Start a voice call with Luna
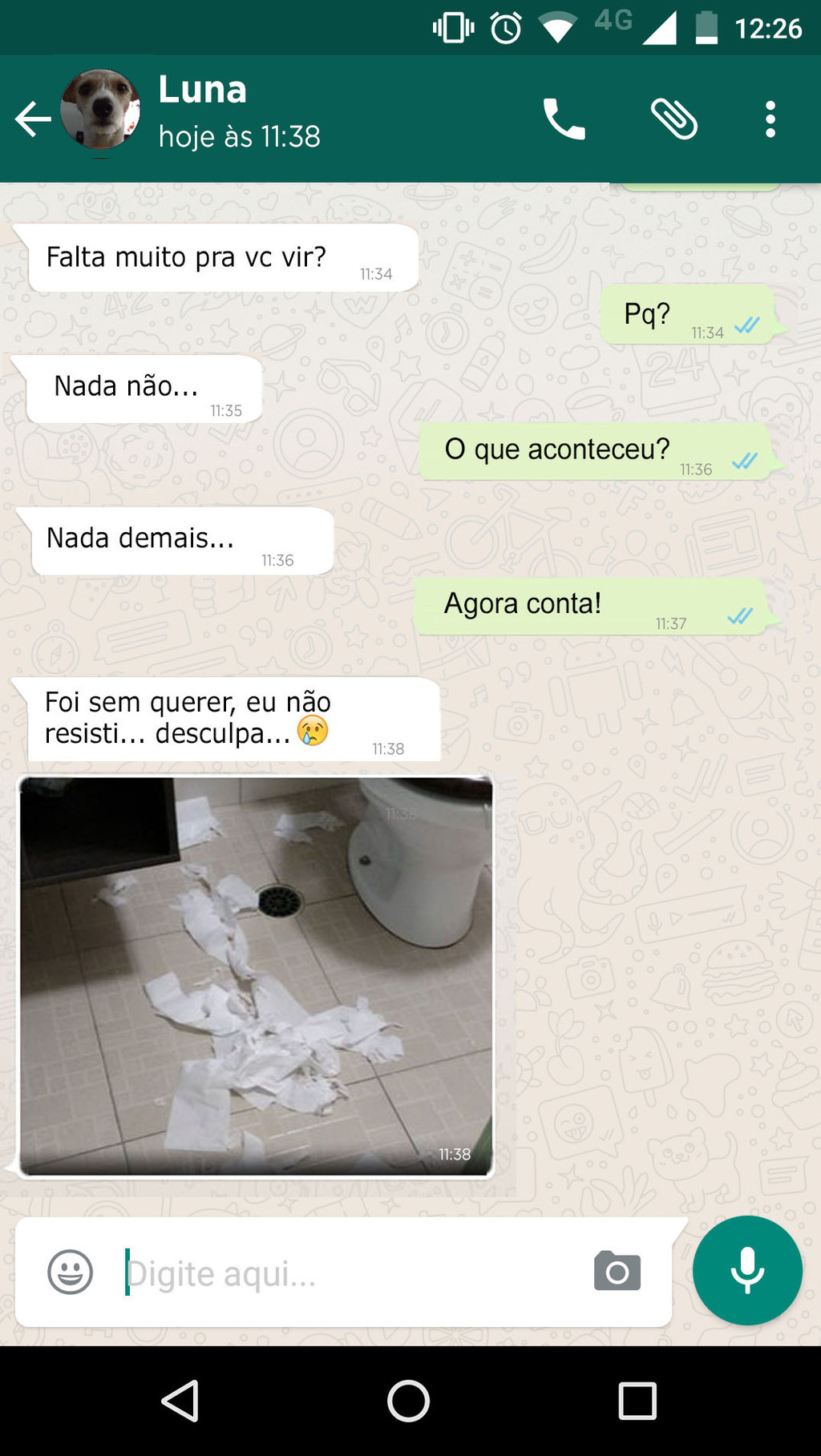This screenshot has width=821, height=1456. (x=564, y=119)
